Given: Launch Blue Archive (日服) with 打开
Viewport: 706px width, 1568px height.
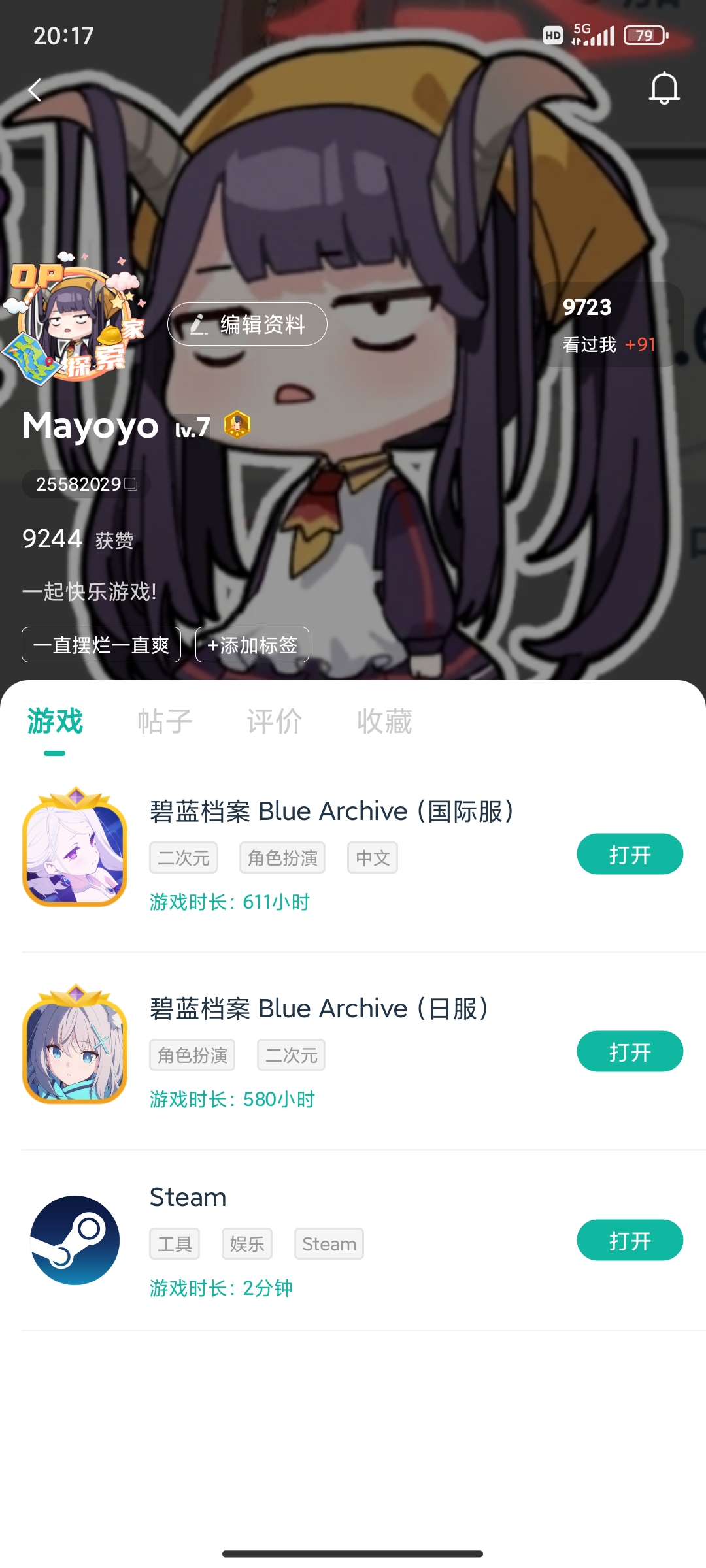Looking at the screenshot, I should click(x=630, y=1052).
